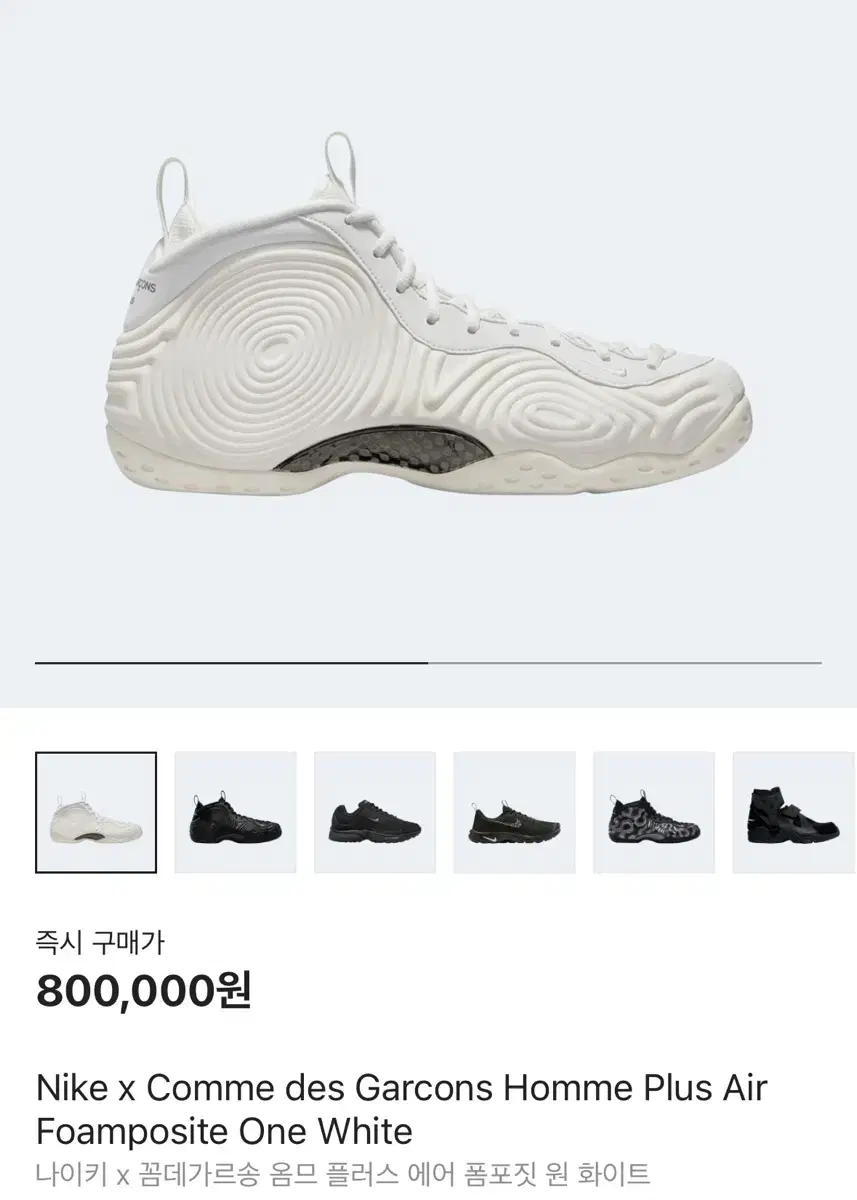This screenshot has height=1200, width=857.
Task: Click the 'Foamposite One White' title line
Action: click(223, 1133)
